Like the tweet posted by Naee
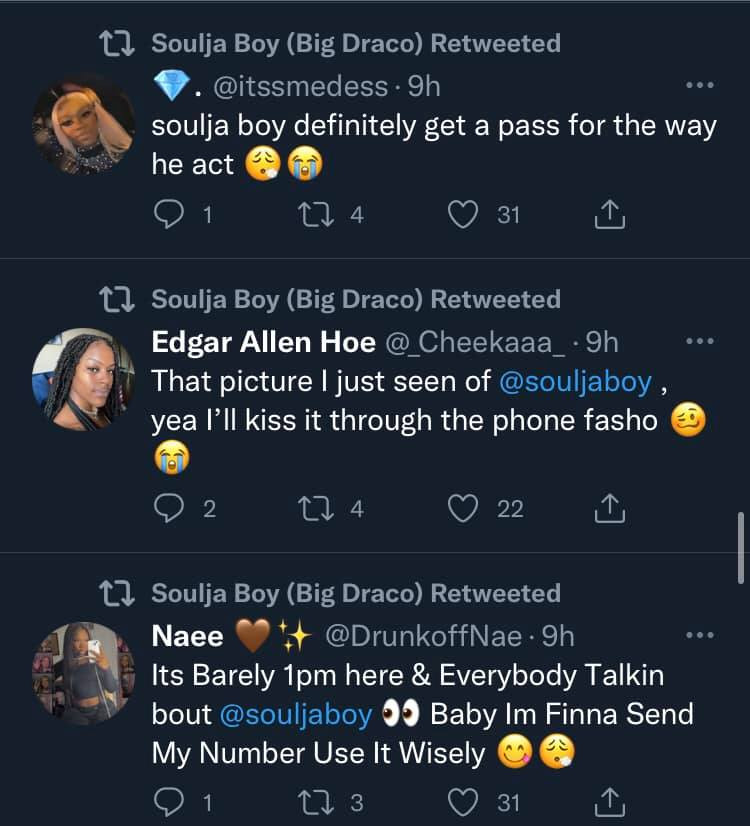Screen dimensions: 750x826 click(x=462, y=802)
